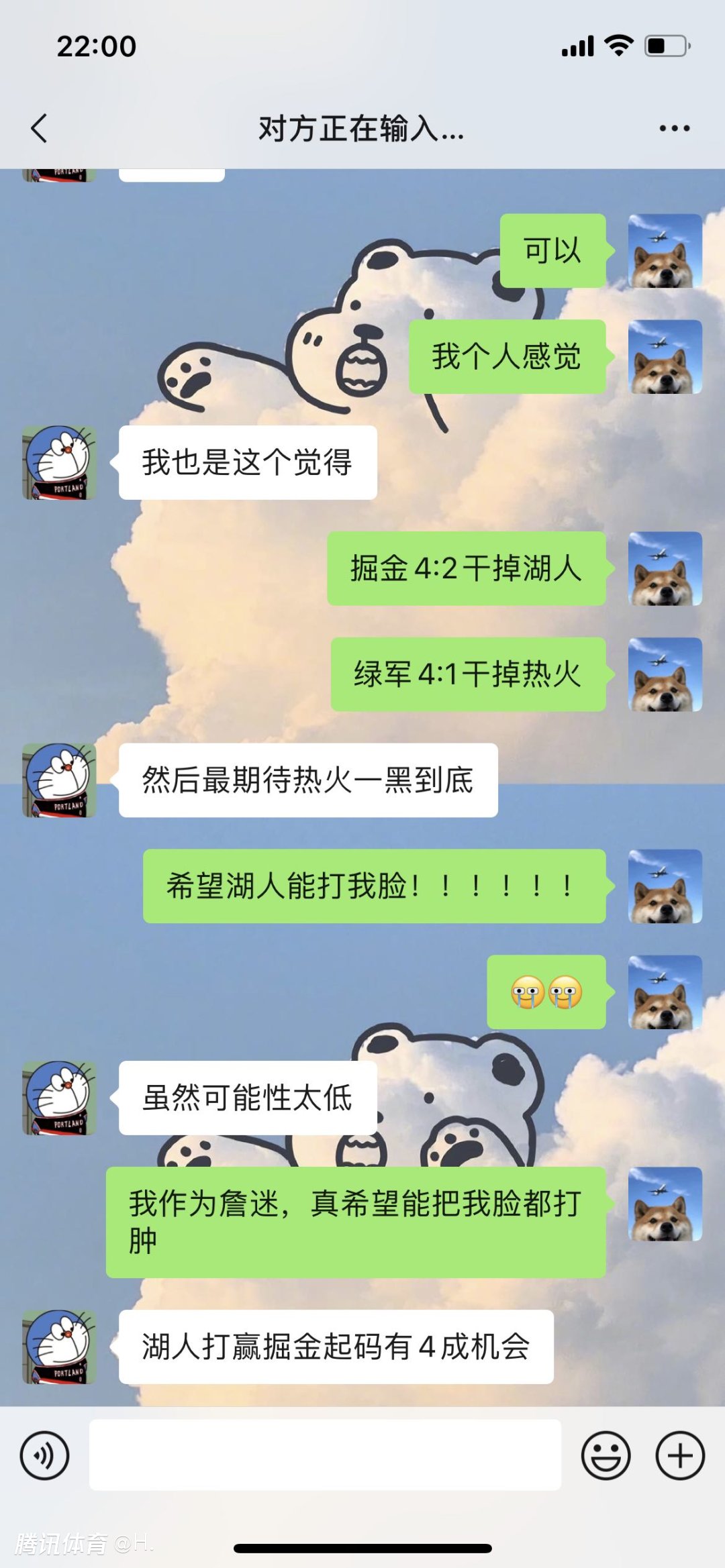Image resolution: width=725 pixels, height=1568 pixels.
Task: Open Doraemon avatar beside 我也是这个觉得
Action: tap(59, 463)
